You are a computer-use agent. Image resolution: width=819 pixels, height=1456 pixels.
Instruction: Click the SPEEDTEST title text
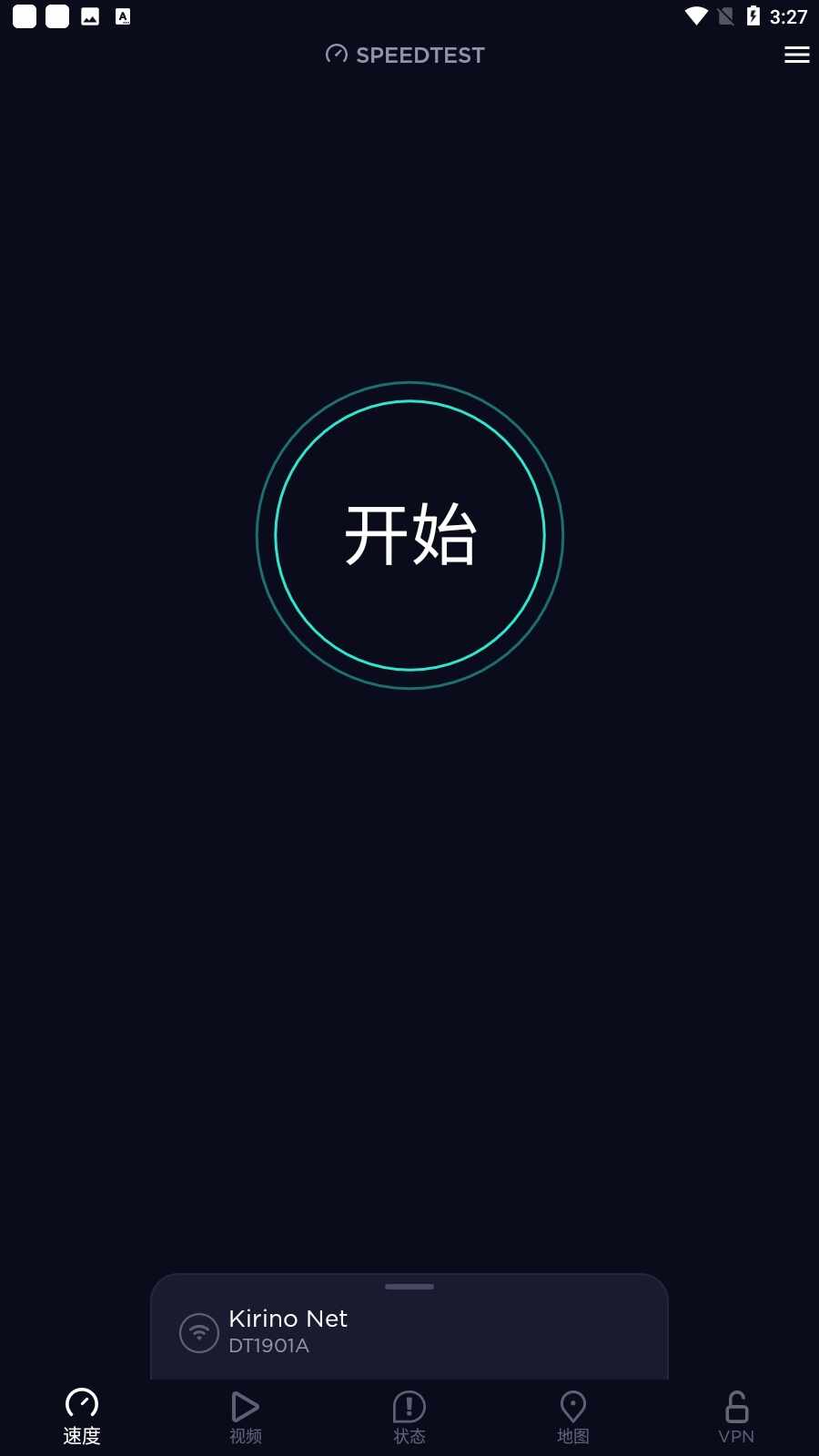[420, 55]
